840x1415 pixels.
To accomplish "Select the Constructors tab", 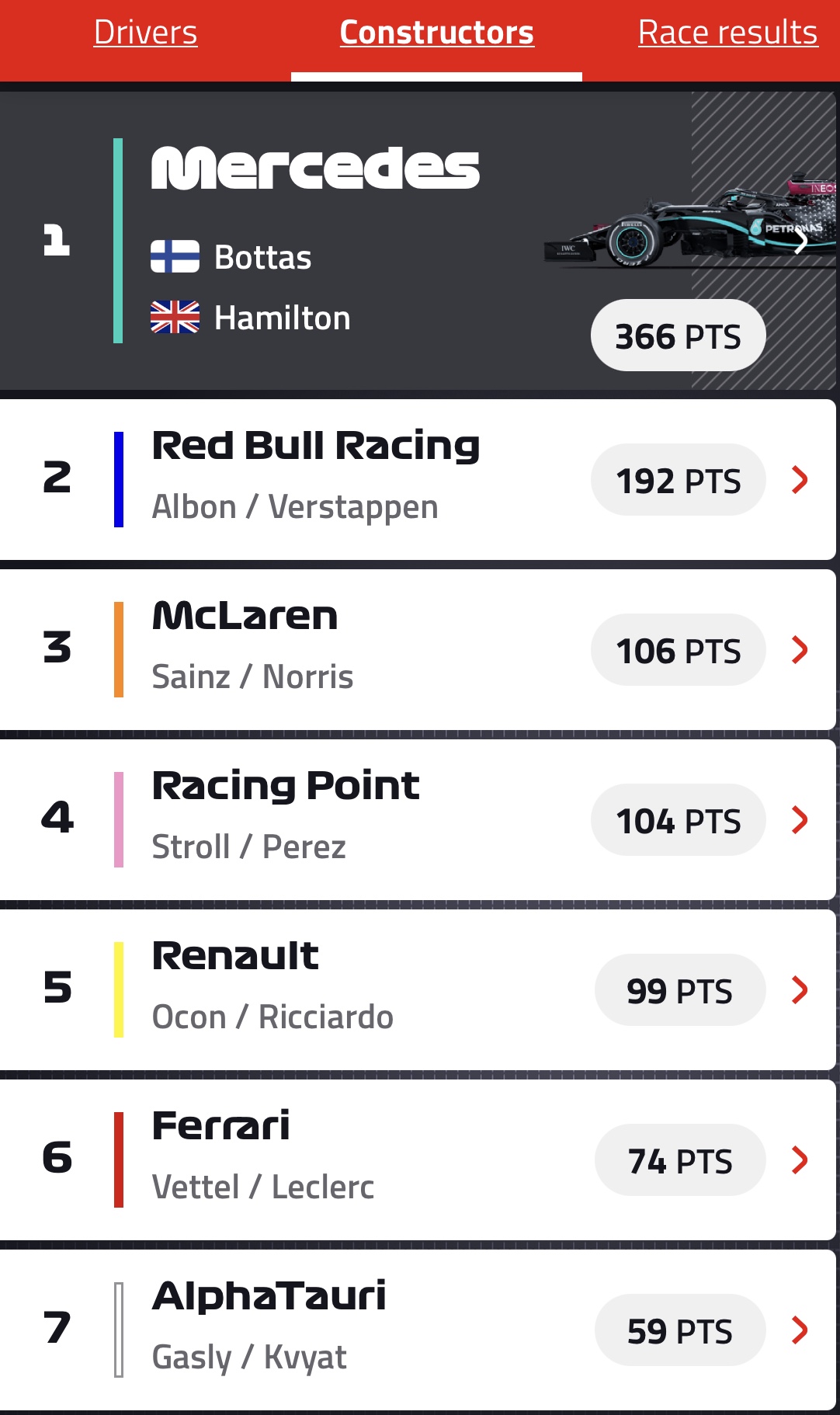I will tap(436, 33).
